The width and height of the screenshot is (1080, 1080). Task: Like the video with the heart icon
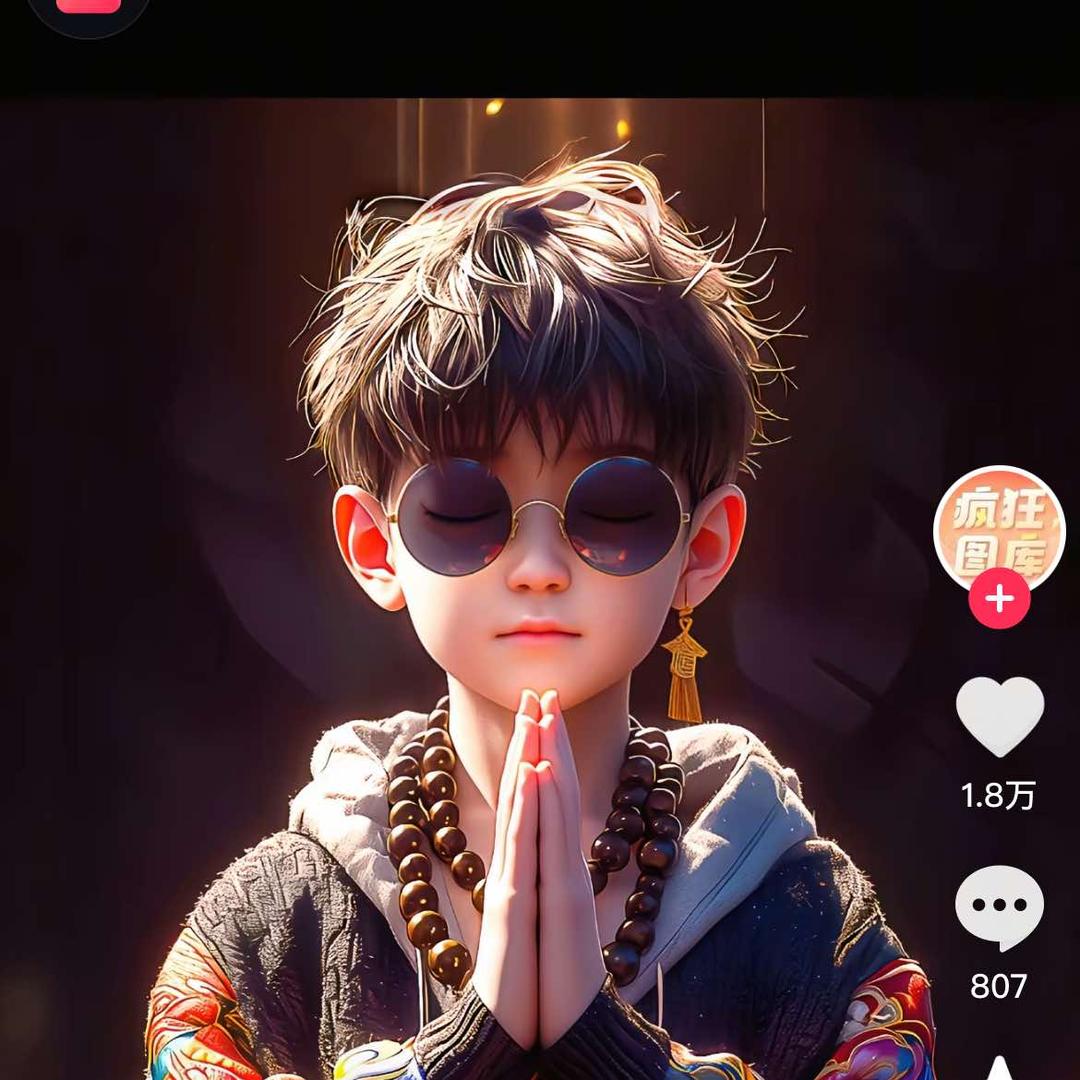point(999,716)
